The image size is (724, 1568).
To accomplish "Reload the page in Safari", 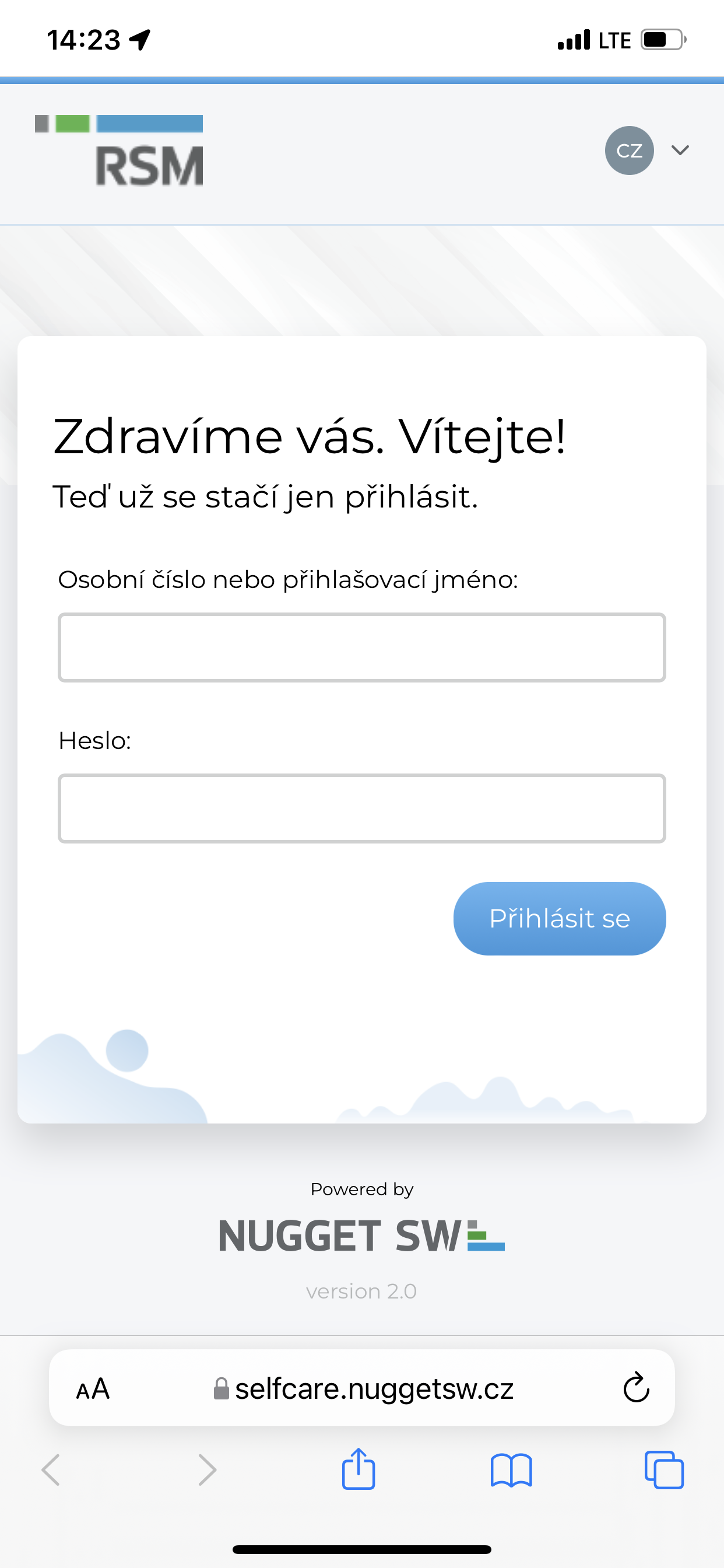I will [x=636, y=1388].
